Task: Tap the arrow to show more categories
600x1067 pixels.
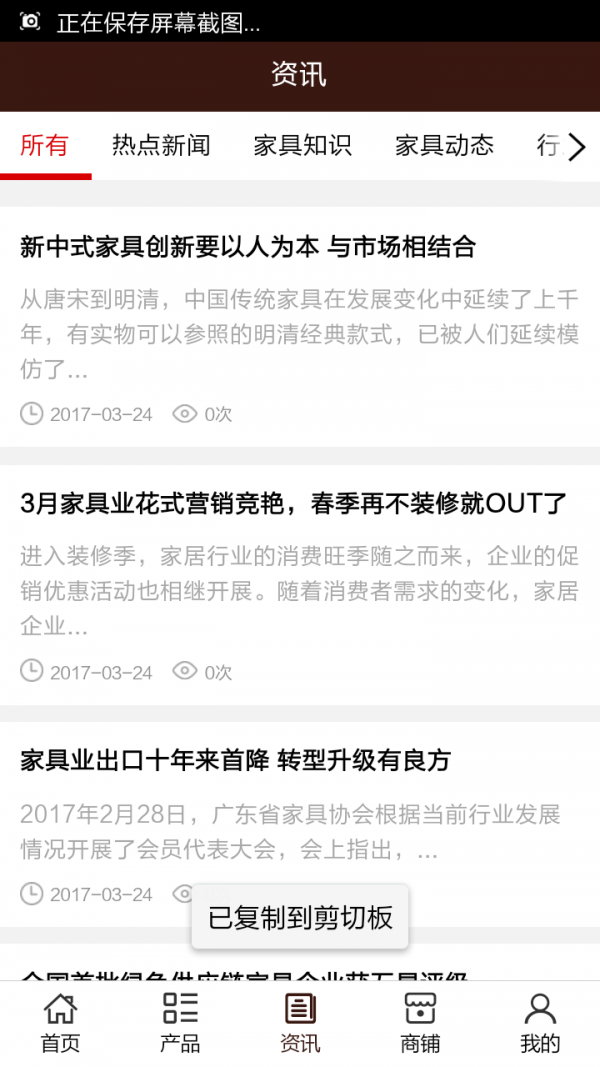Action: pyautogui.click(x=577, y=148)
